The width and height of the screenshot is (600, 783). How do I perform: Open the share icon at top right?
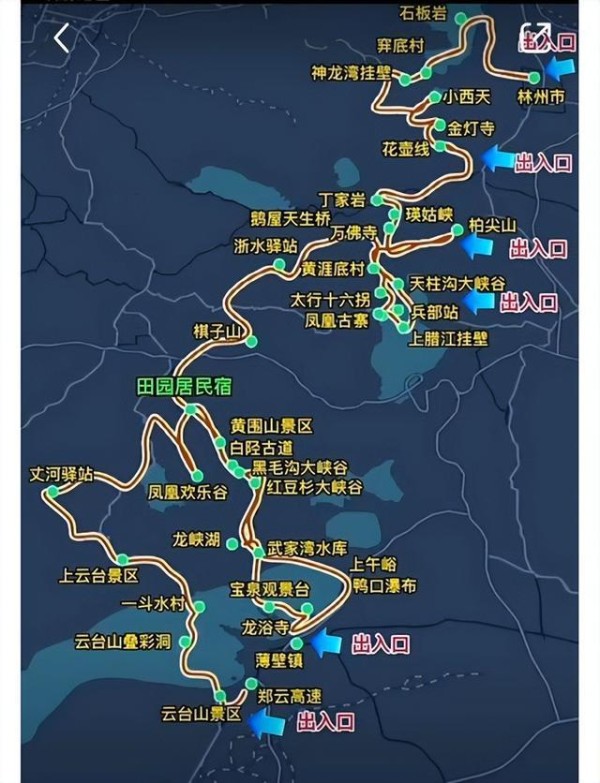coord(536,38)
